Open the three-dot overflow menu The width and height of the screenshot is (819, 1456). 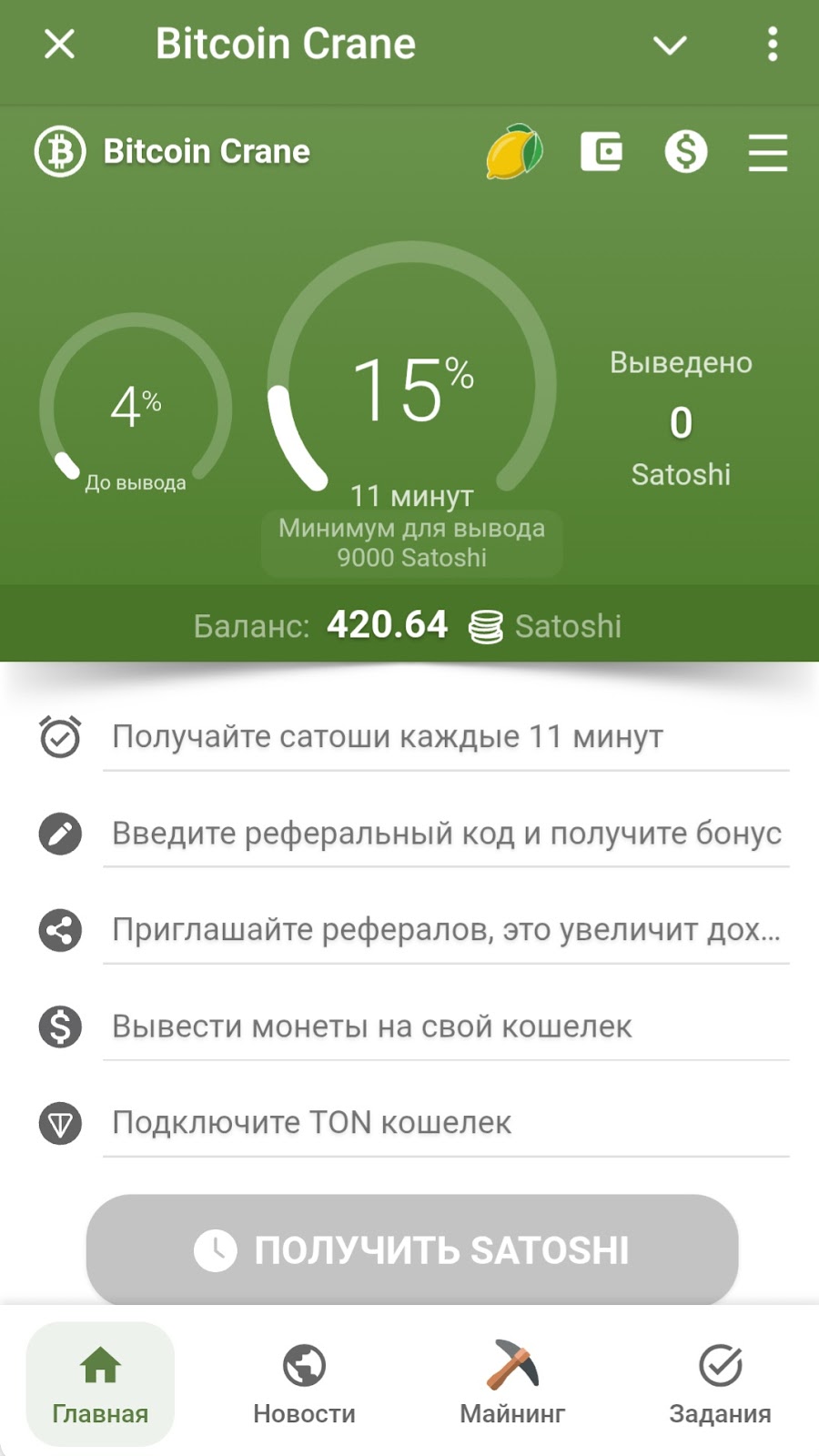(x=772, y=44)
